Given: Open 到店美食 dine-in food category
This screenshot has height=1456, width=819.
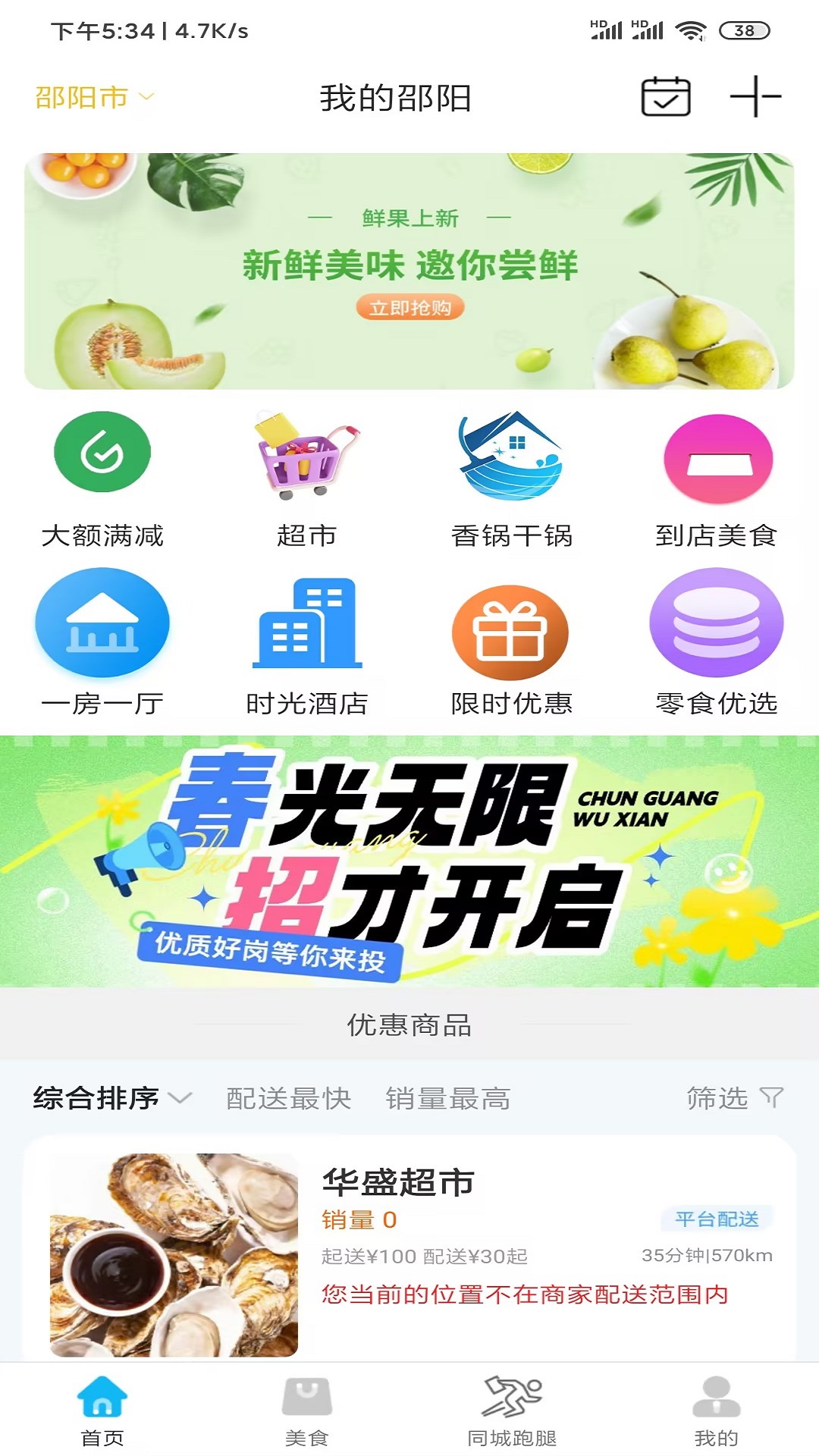Looking at the screenshot, I should point(717,479).
